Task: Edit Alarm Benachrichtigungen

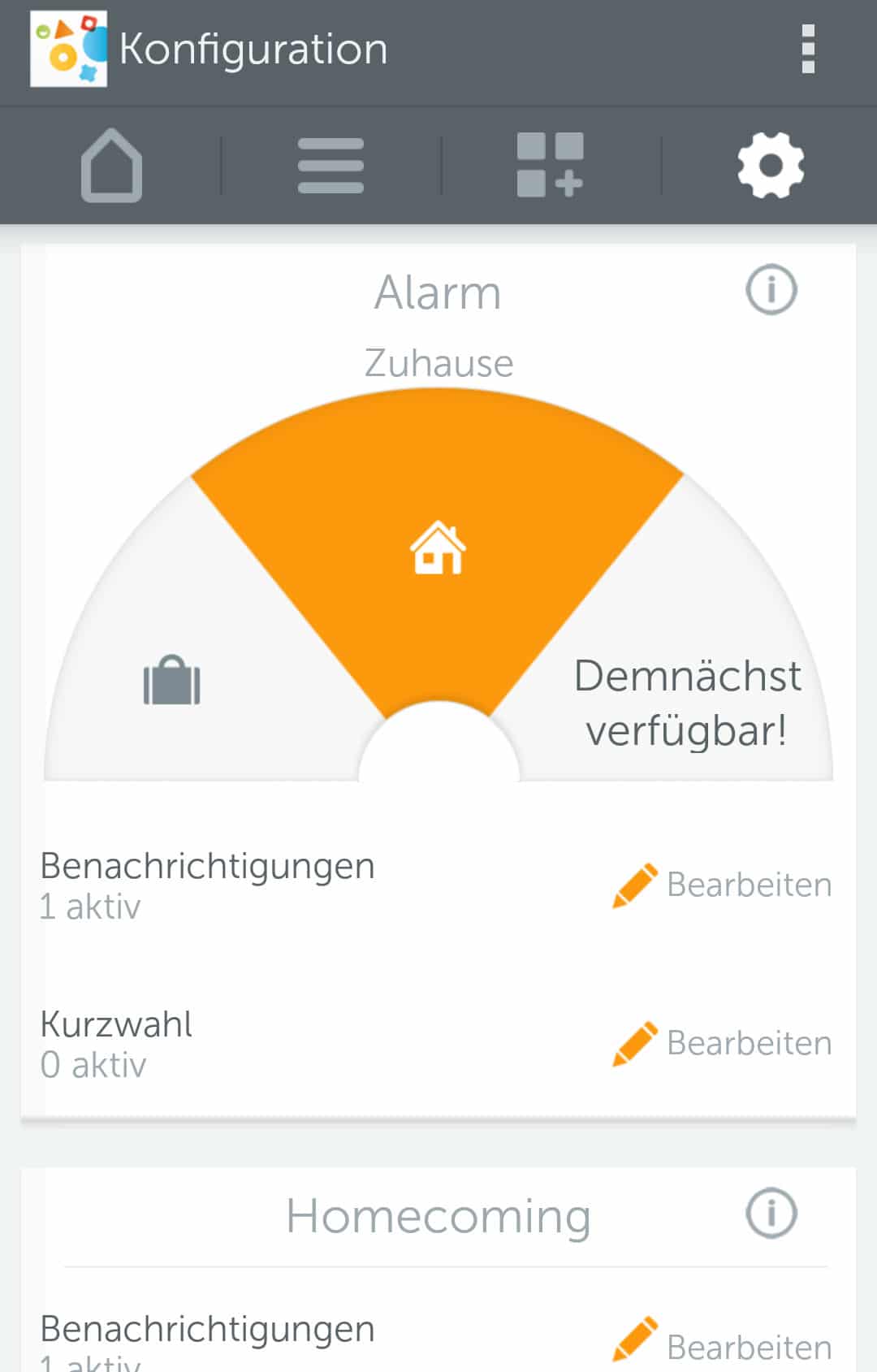Action: click(722, 885)
